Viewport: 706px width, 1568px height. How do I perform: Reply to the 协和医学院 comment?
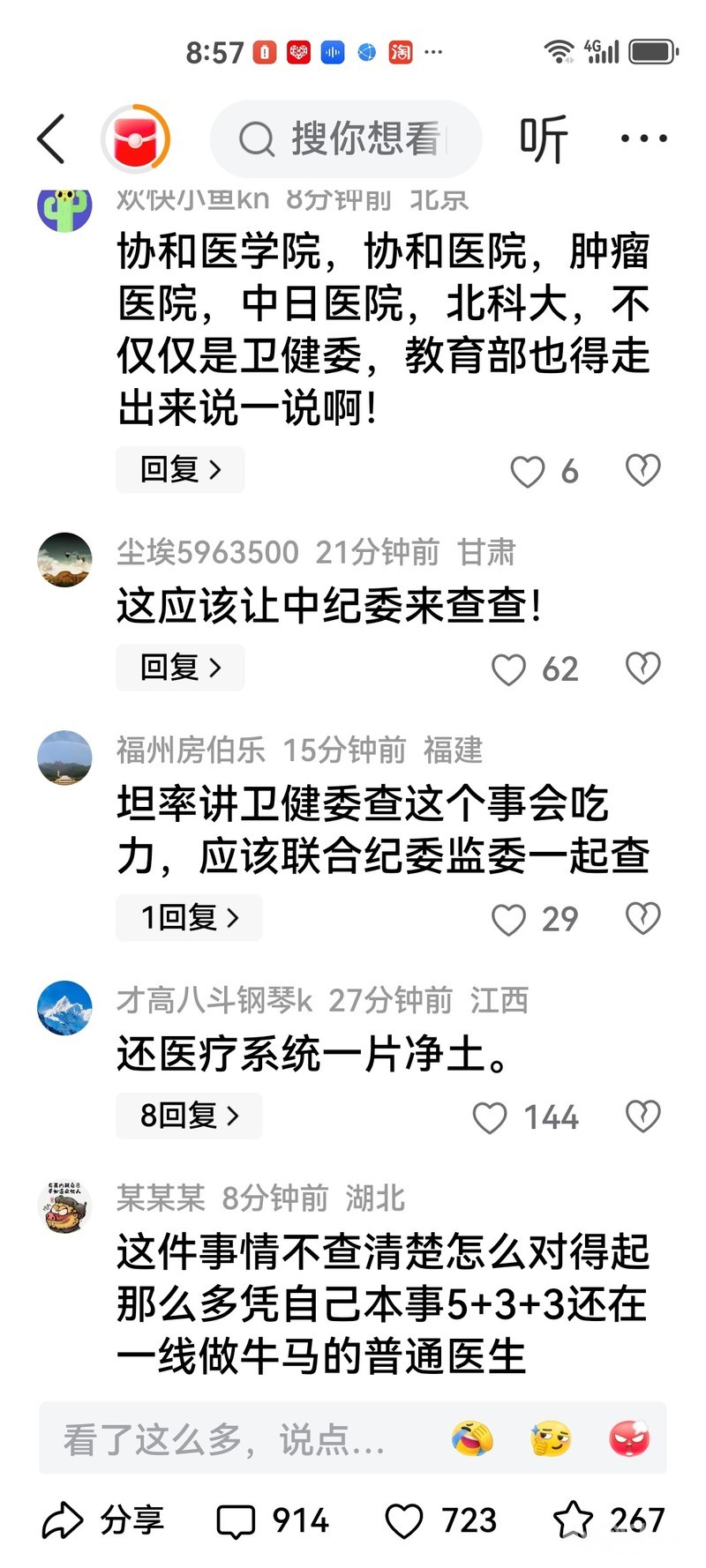(180, 470)
